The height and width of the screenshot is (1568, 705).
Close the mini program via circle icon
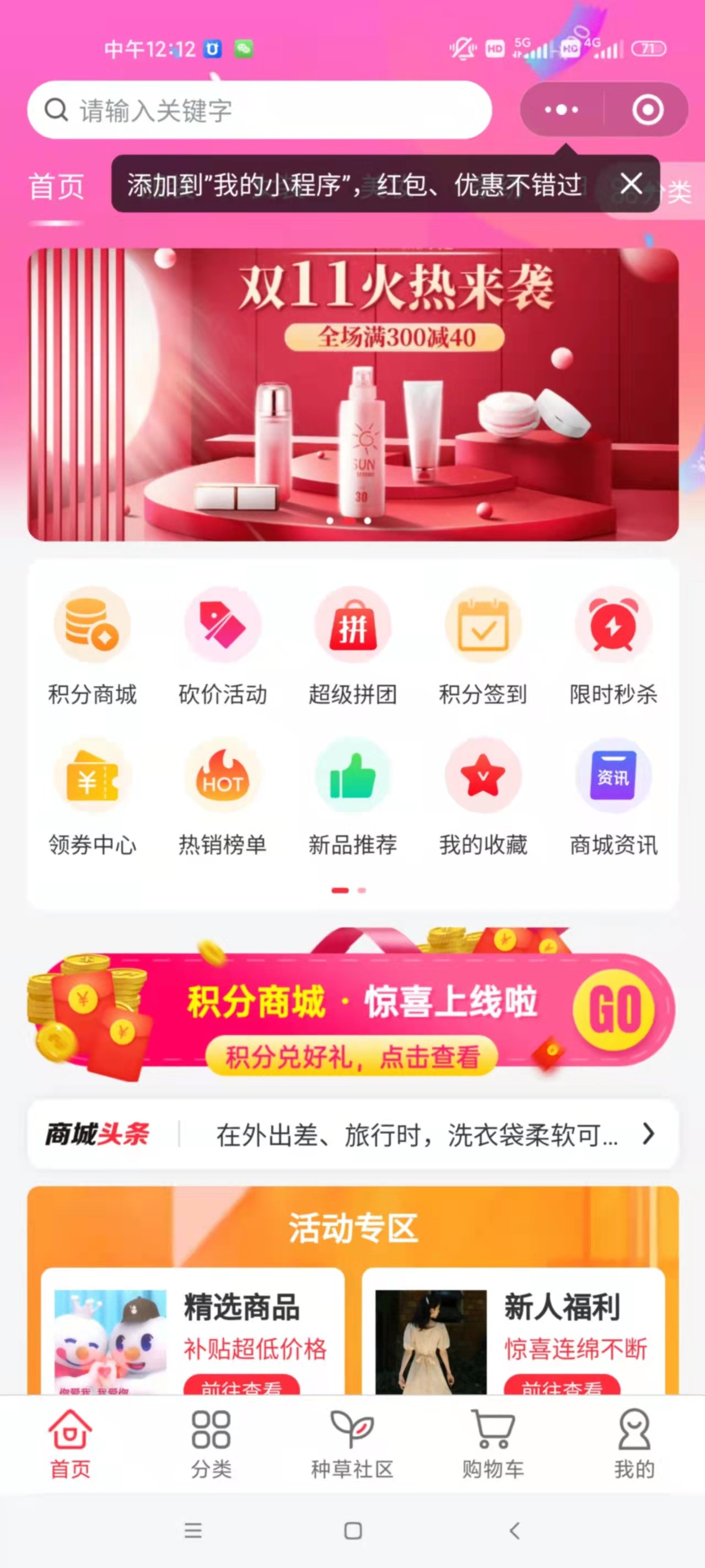647,110
